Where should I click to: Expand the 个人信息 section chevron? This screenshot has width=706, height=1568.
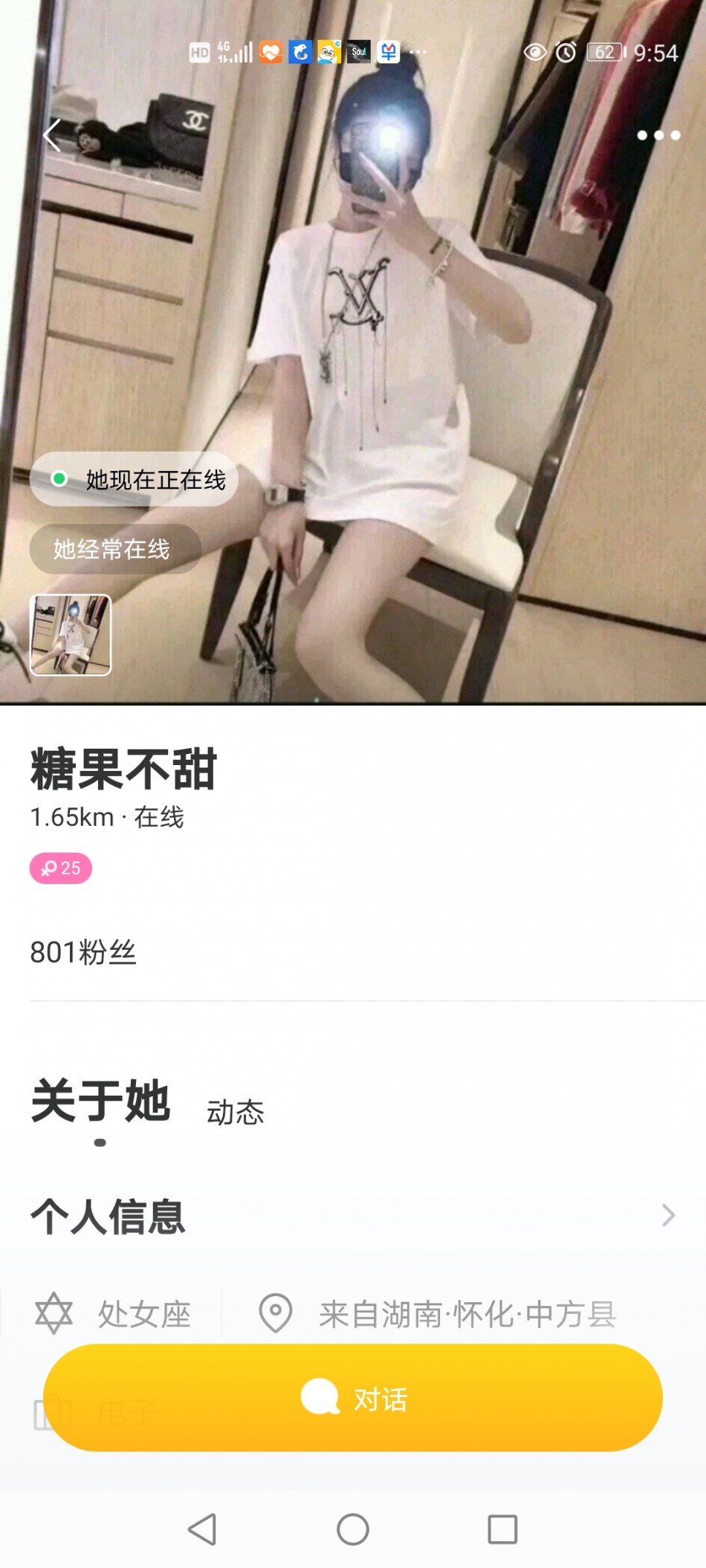click(667, 1216)
